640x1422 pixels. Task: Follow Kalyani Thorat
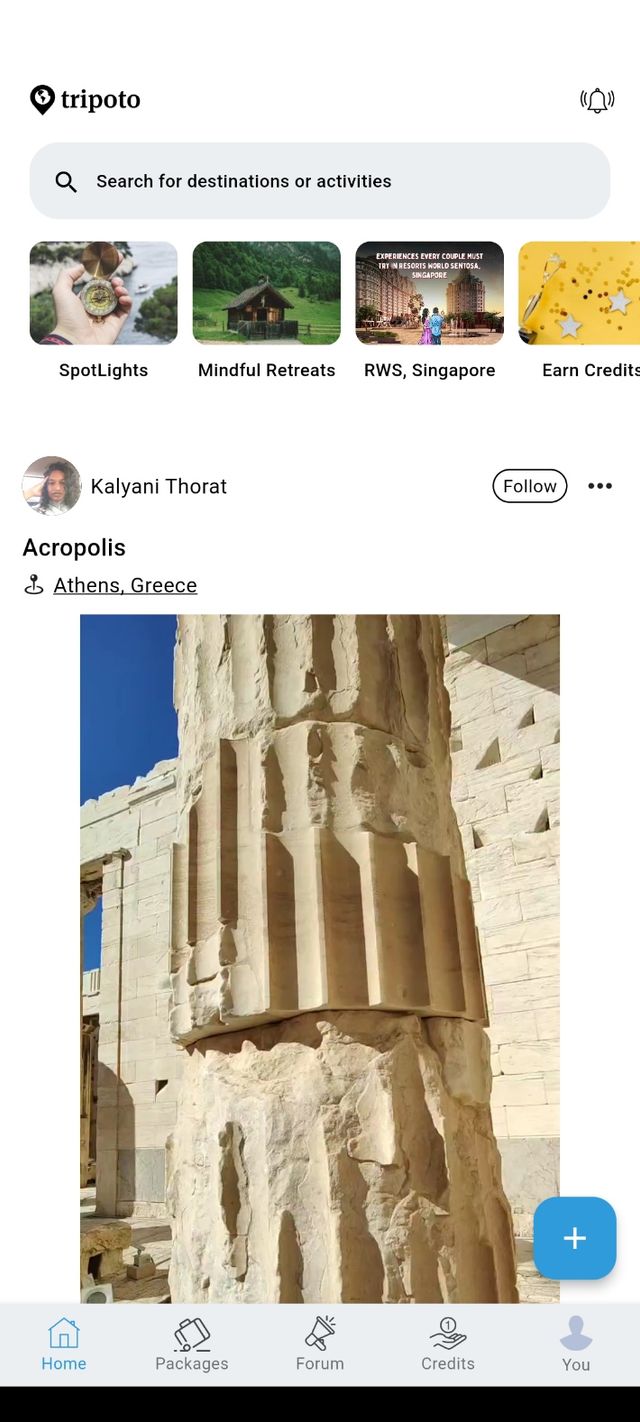tap(529, 486)
